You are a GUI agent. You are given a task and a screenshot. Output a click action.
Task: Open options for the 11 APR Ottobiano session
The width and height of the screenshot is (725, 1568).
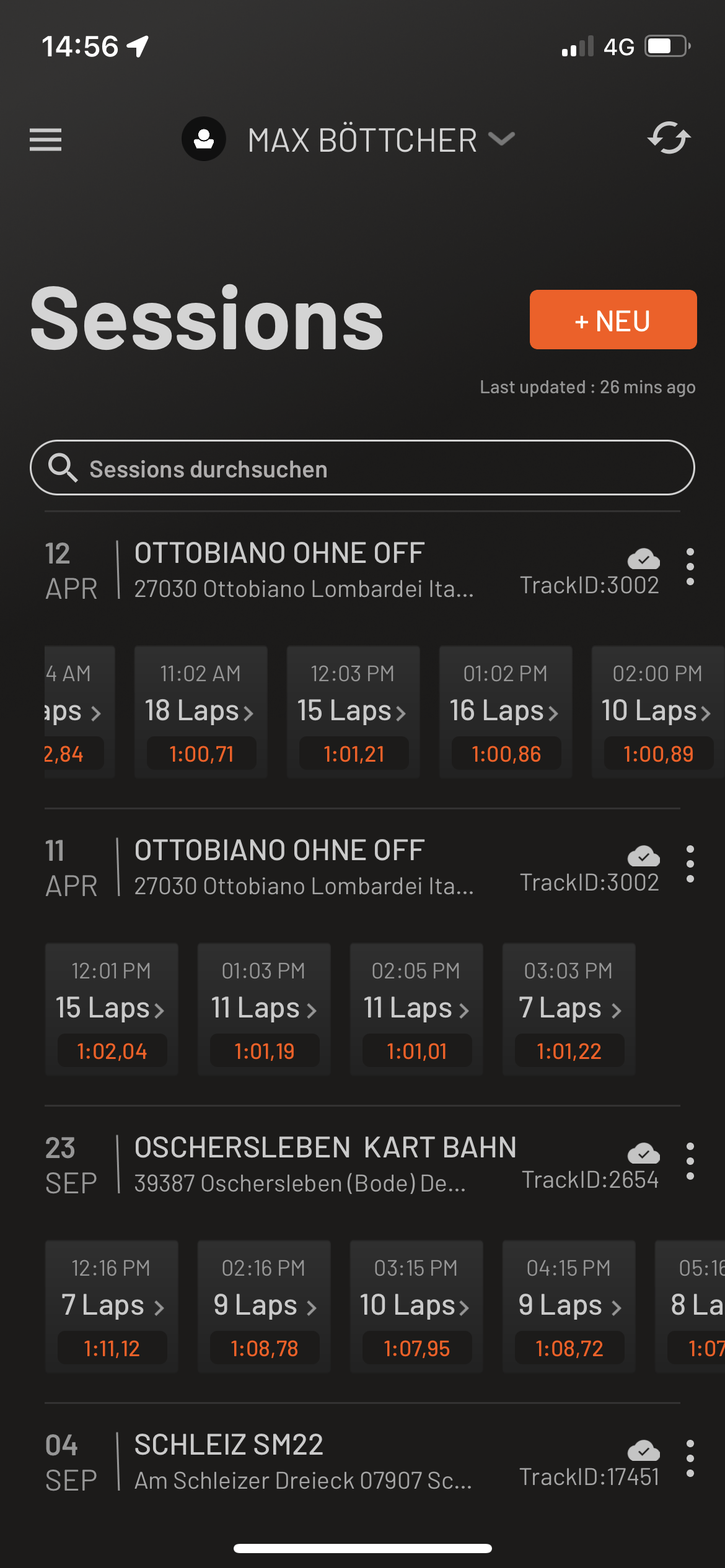(x=690, y=865)
